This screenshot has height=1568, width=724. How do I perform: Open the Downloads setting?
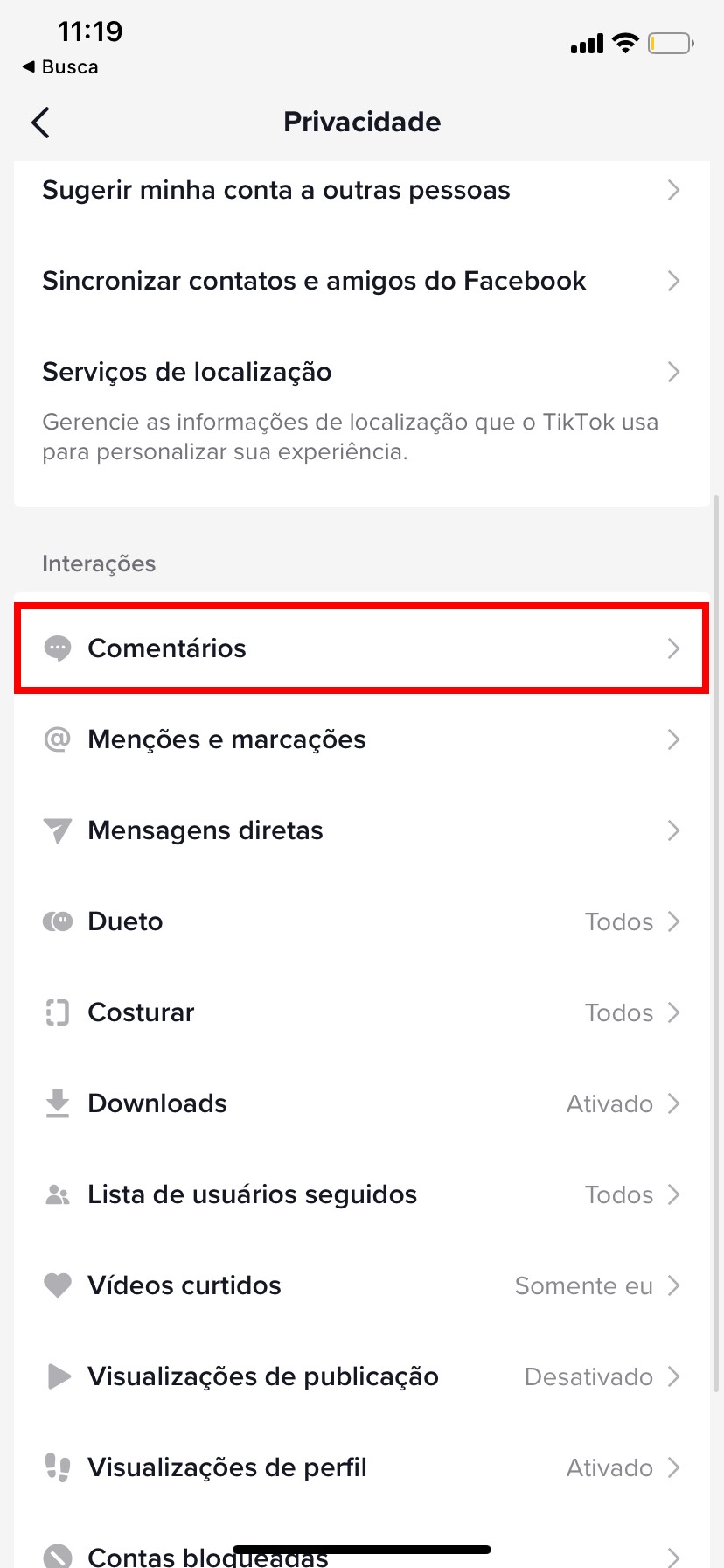pyautogui.click(x=361, y=1104)
